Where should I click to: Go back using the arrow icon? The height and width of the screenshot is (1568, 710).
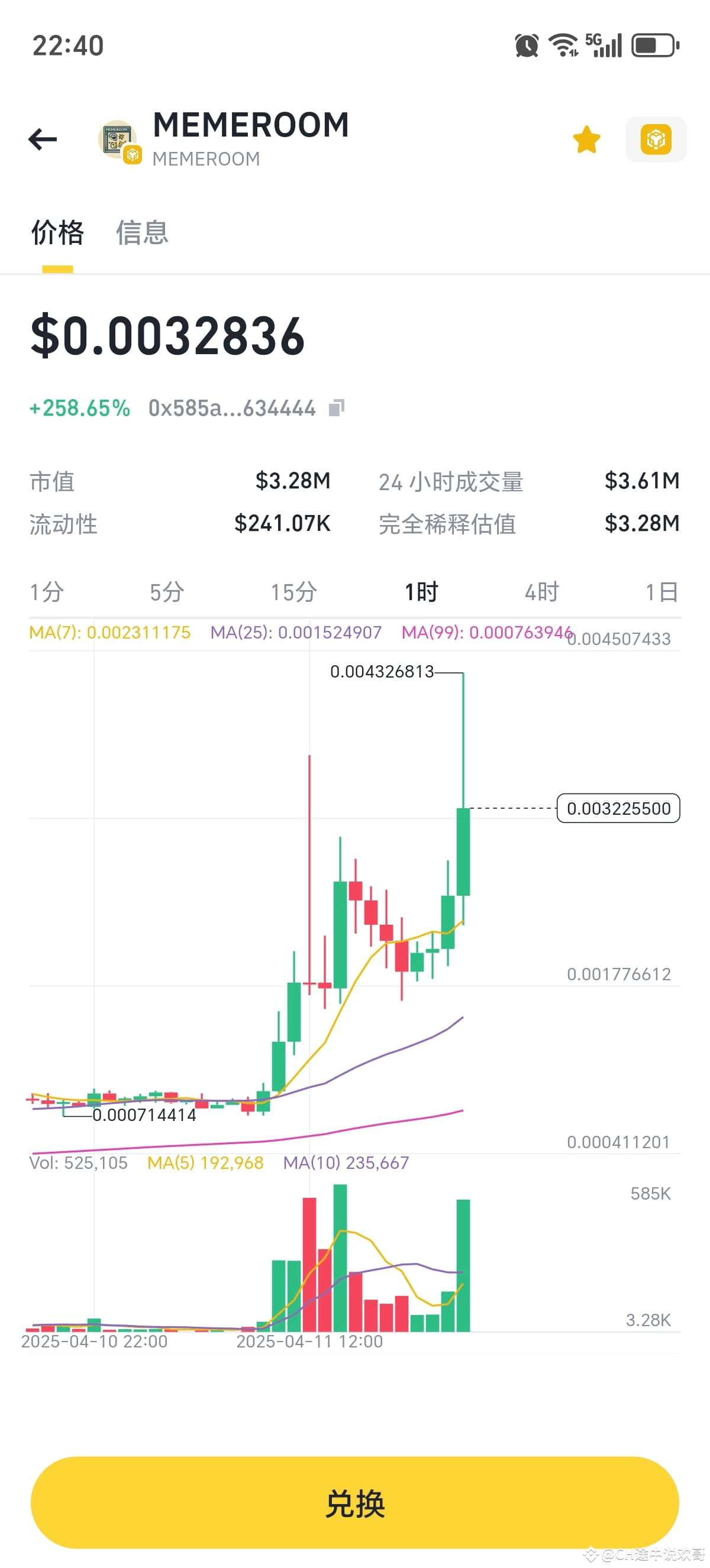43,140
